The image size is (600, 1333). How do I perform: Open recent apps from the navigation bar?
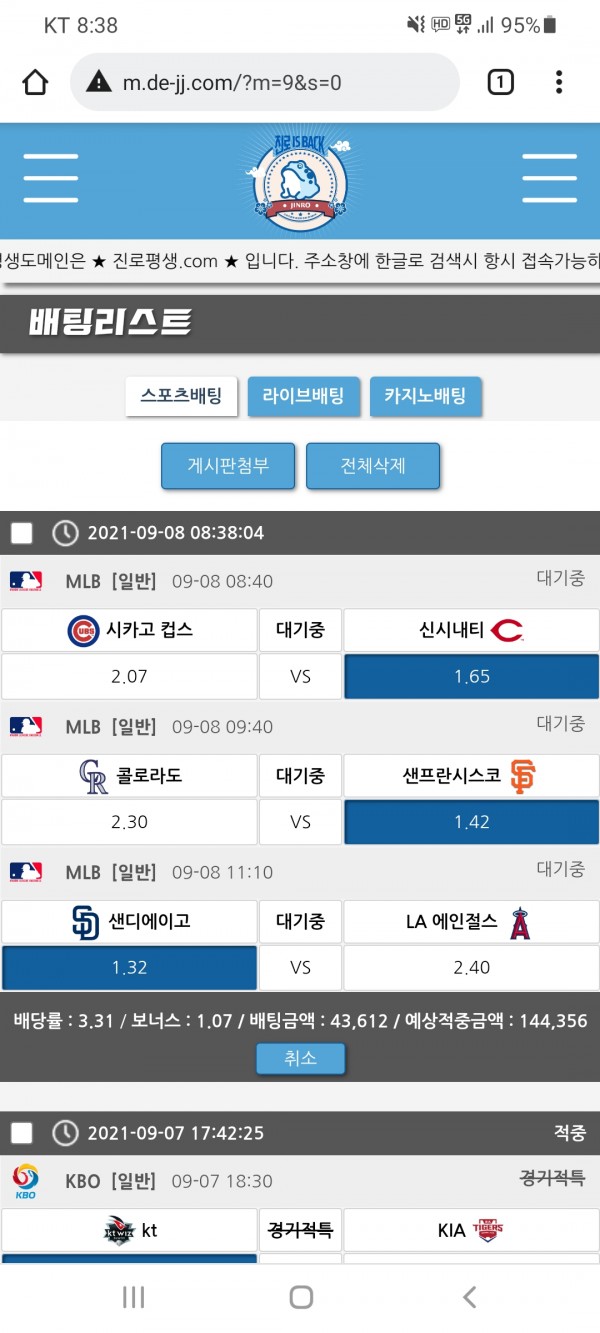(133, 1297)
